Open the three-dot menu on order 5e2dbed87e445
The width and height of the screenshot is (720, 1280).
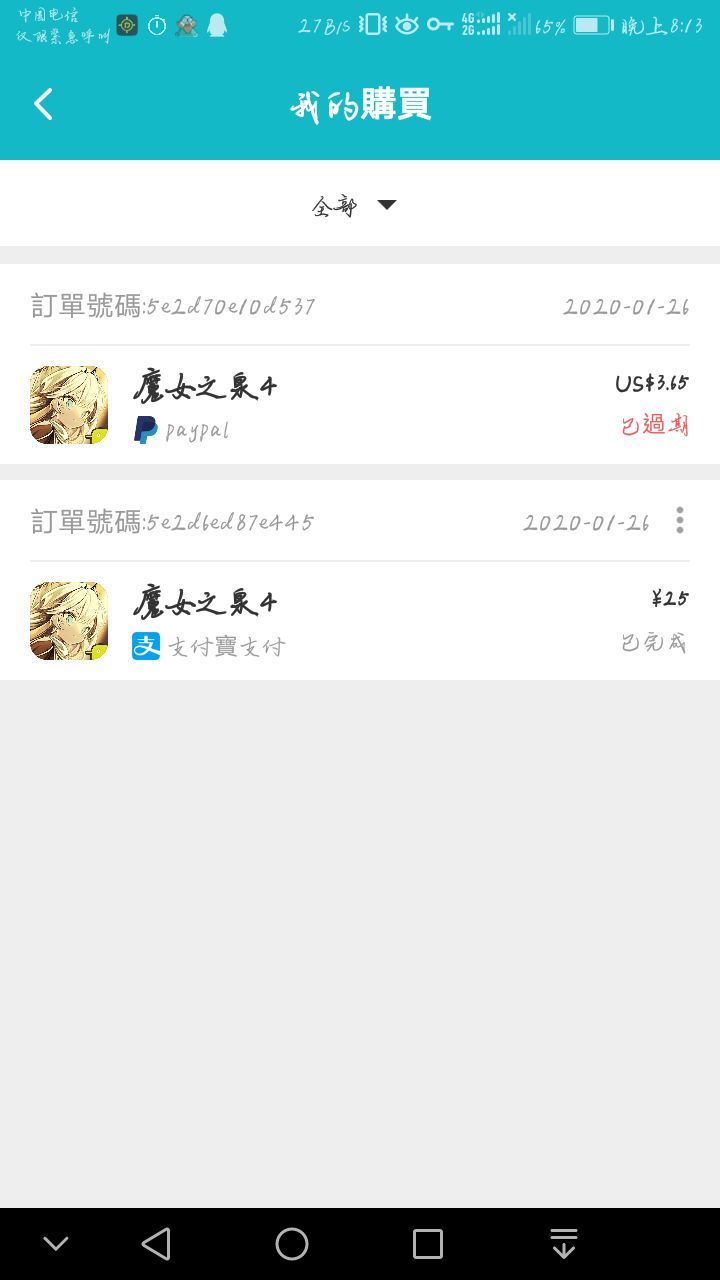(679, 520)
